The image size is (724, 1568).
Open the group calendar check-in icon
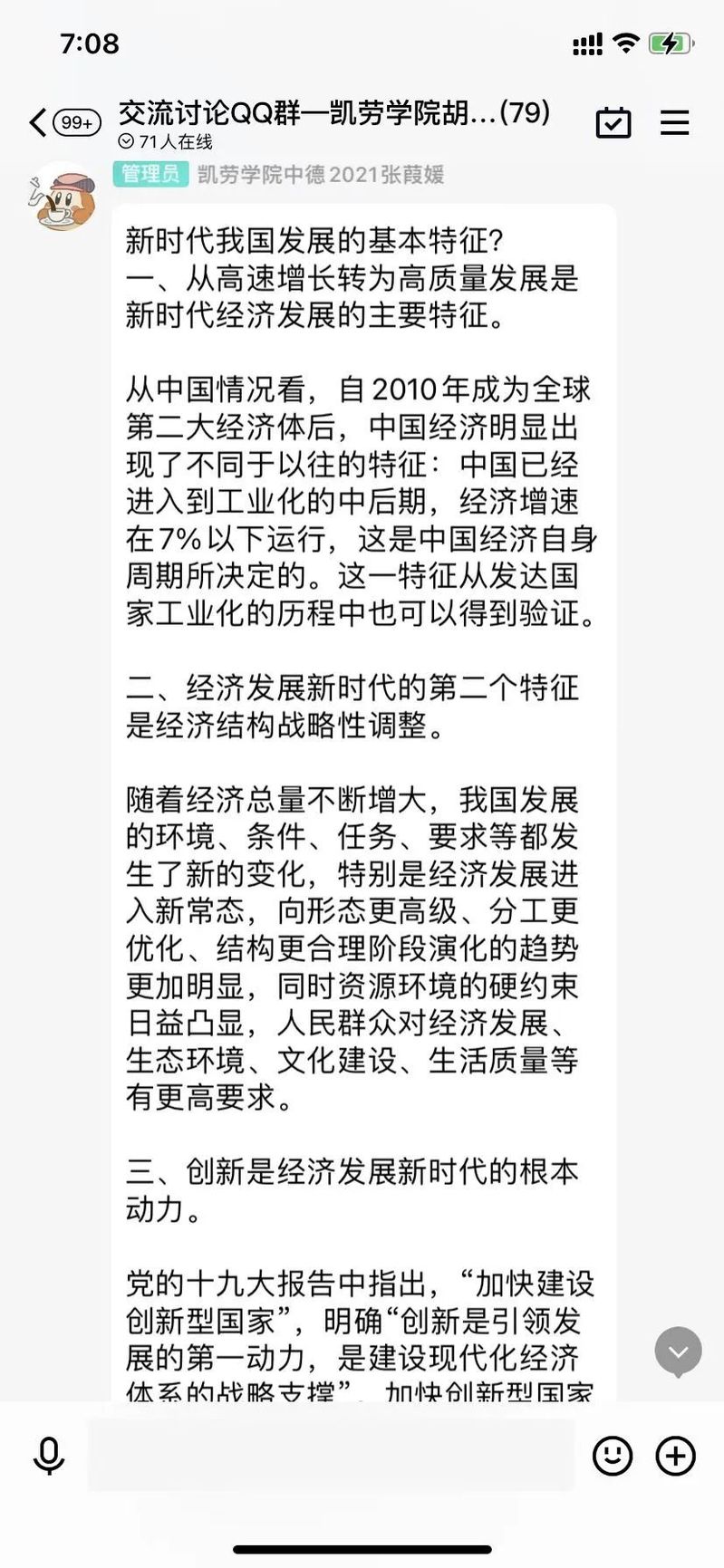(x=613, y=122)
